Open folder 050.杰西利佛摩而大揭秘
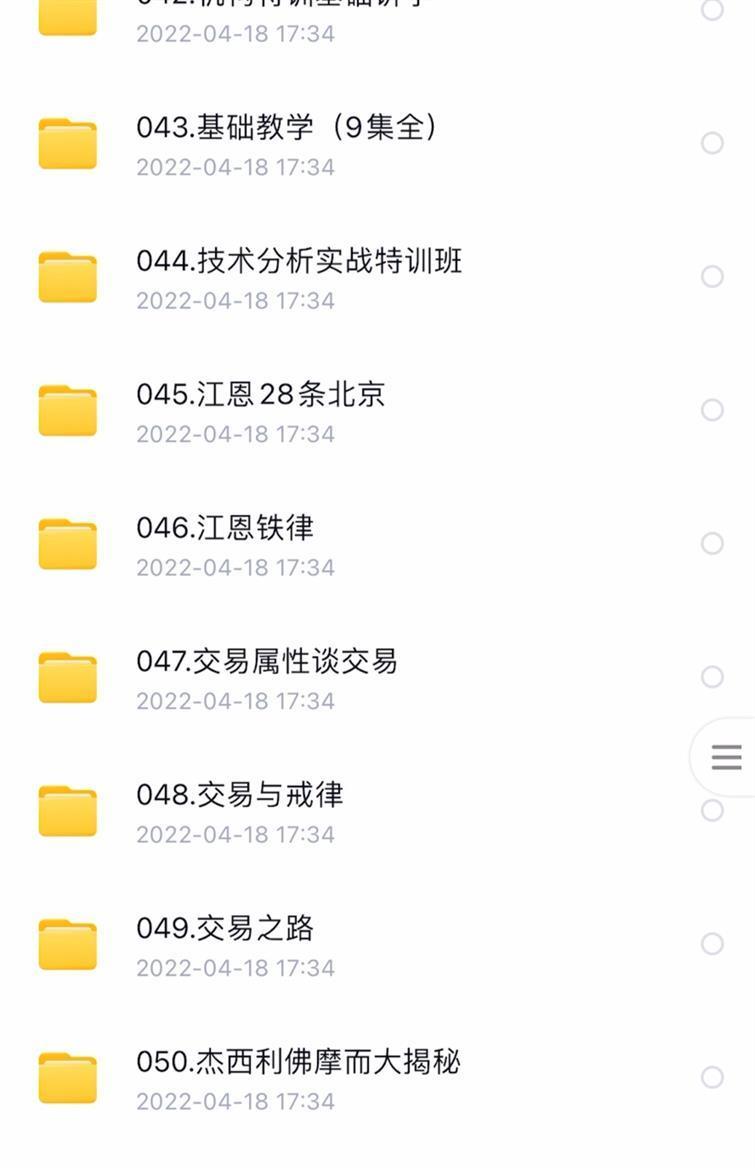Image resolution: width=755 pixels, height=1168 pixels. coord(298,1062)
